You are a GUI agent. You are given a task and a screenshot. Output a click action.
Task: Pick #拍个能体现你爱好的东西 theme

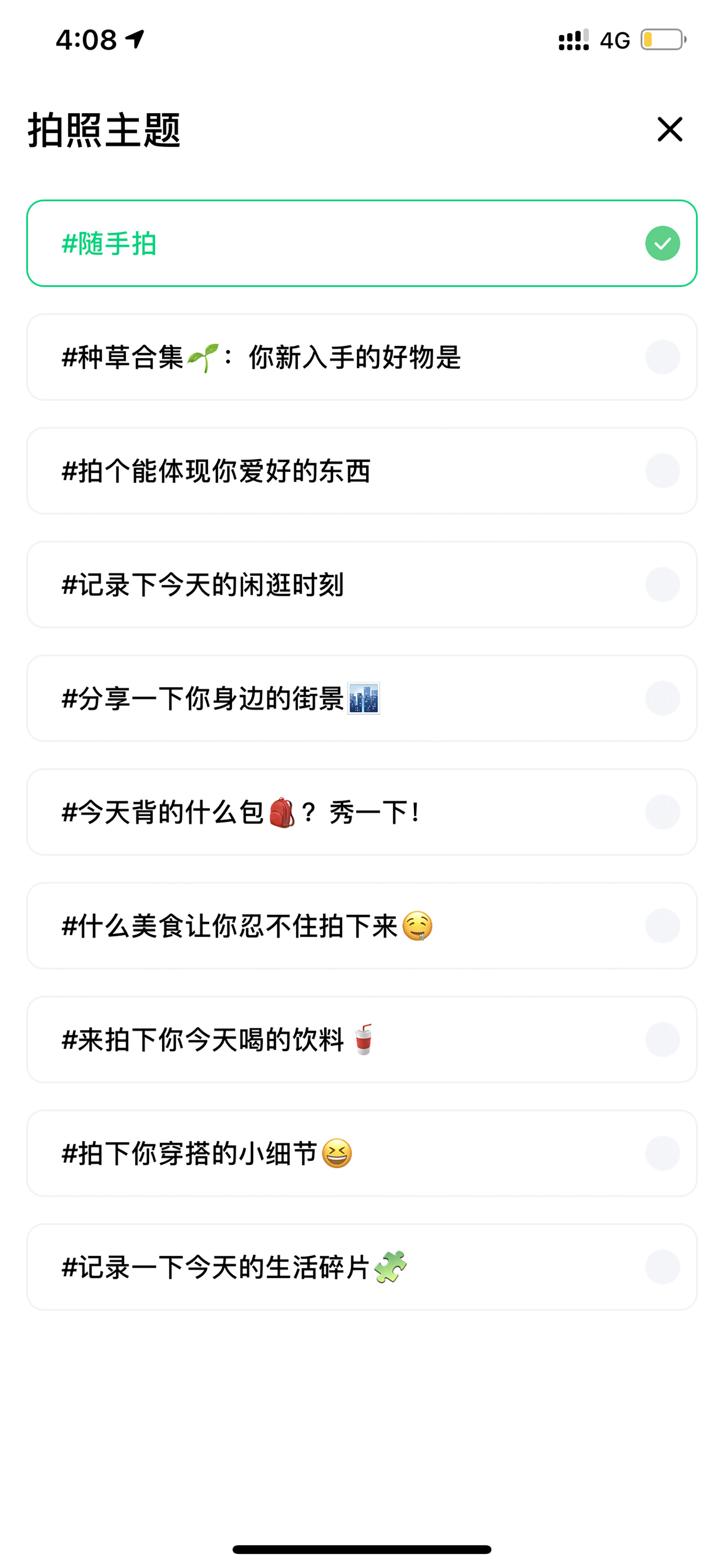point(361,471)
